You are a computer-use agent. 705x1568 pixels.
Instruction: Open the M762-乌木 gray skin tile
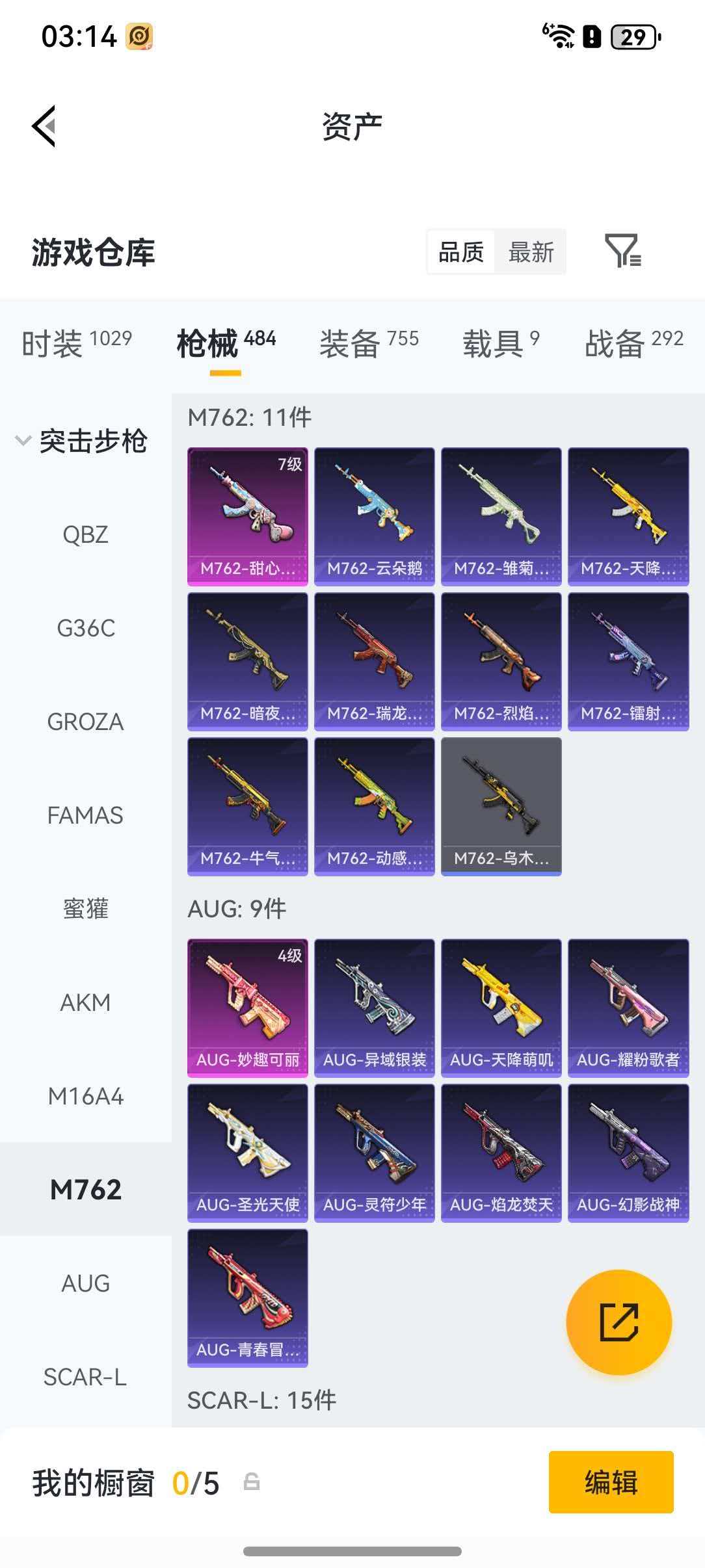tap(501, 806)
